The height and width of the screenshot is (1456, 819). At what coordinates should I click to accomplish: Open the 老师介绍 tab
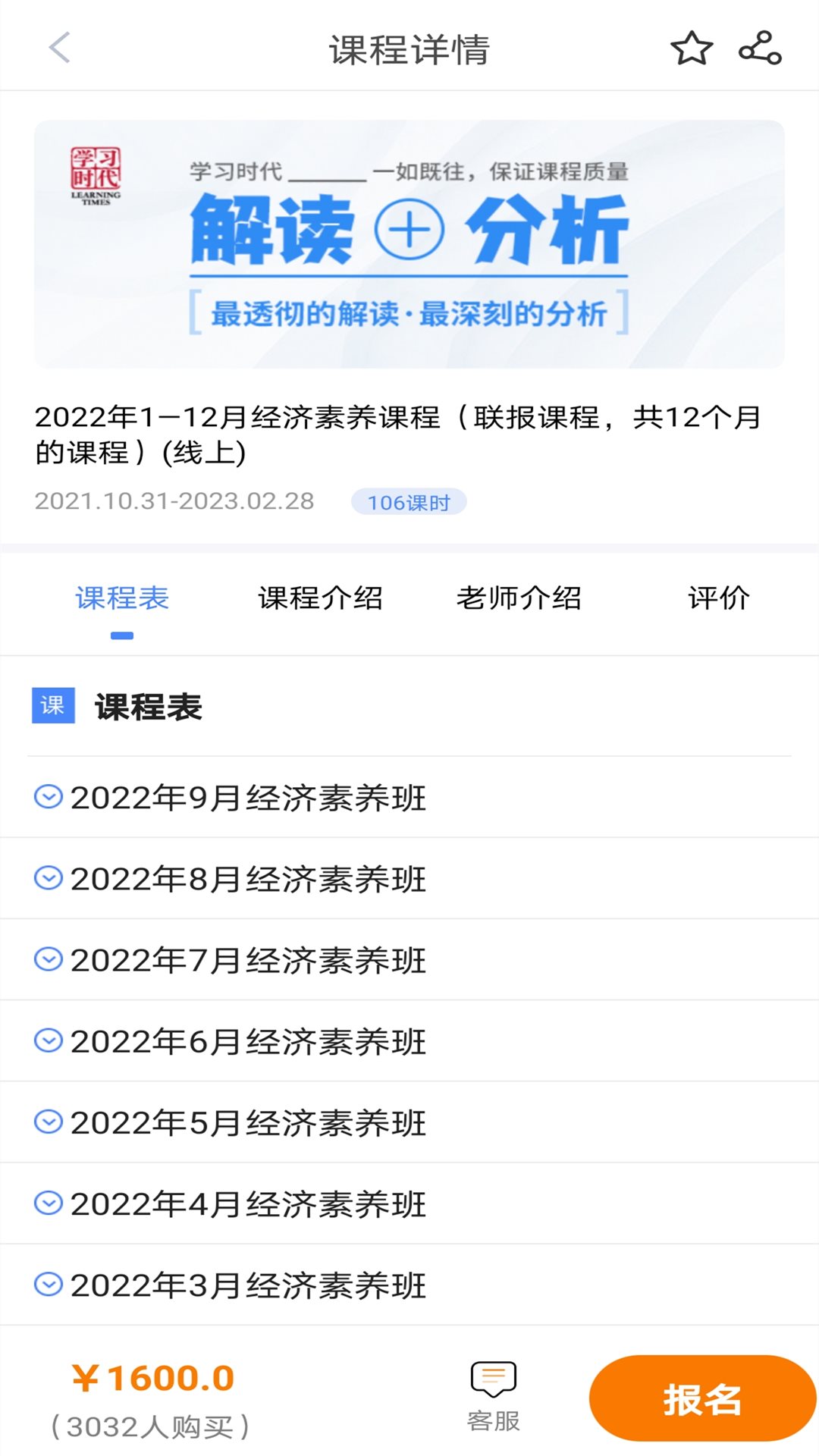(x=519, y=598)
